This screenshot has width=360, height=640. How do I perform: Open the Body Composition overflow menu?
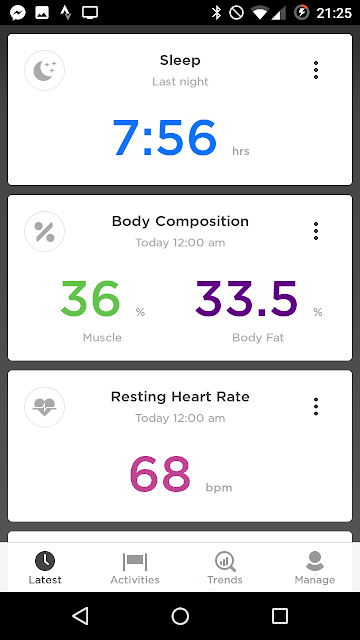tap(316, 231)
